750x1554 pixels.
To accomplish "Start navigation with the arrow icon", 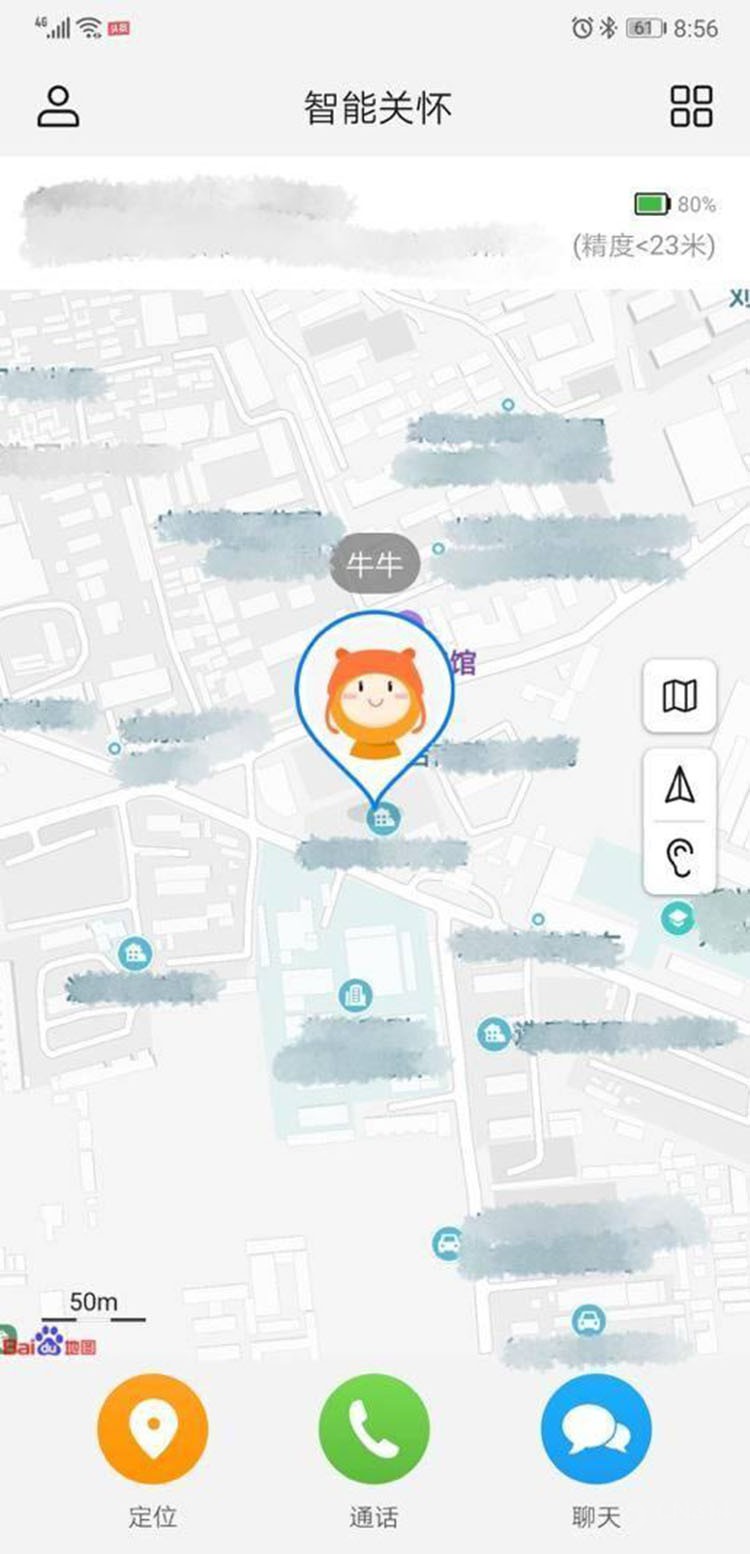I will coord(680,787).
